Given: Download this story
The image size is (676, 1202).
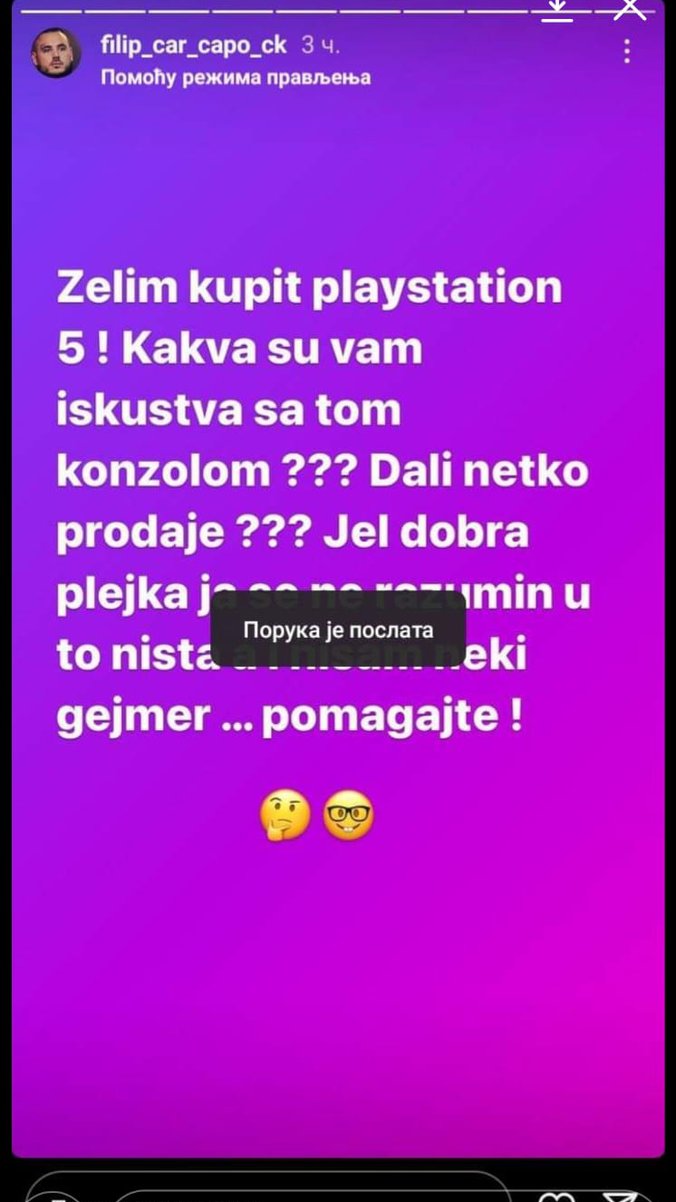Looking at the screenshot, I should (557, 9).
